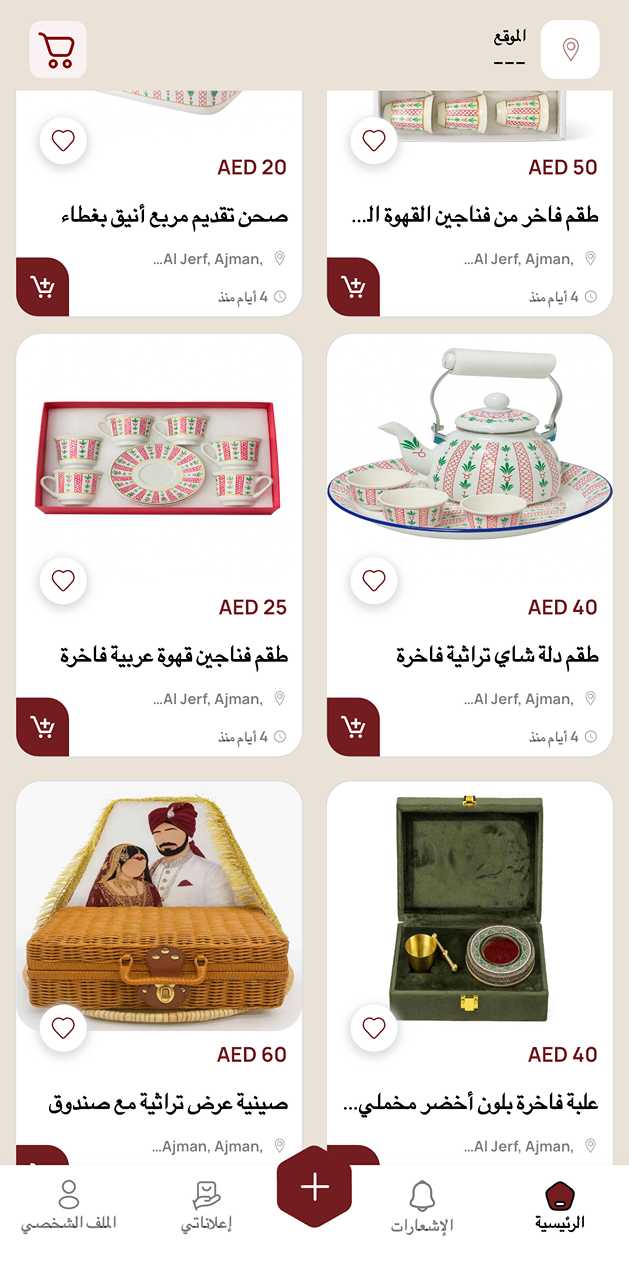Viewport: 629px width, 1271px height.
Task: Like the طقم فناجين قهوة عربية فاخرة item
Action: click(x=63, y=580)
